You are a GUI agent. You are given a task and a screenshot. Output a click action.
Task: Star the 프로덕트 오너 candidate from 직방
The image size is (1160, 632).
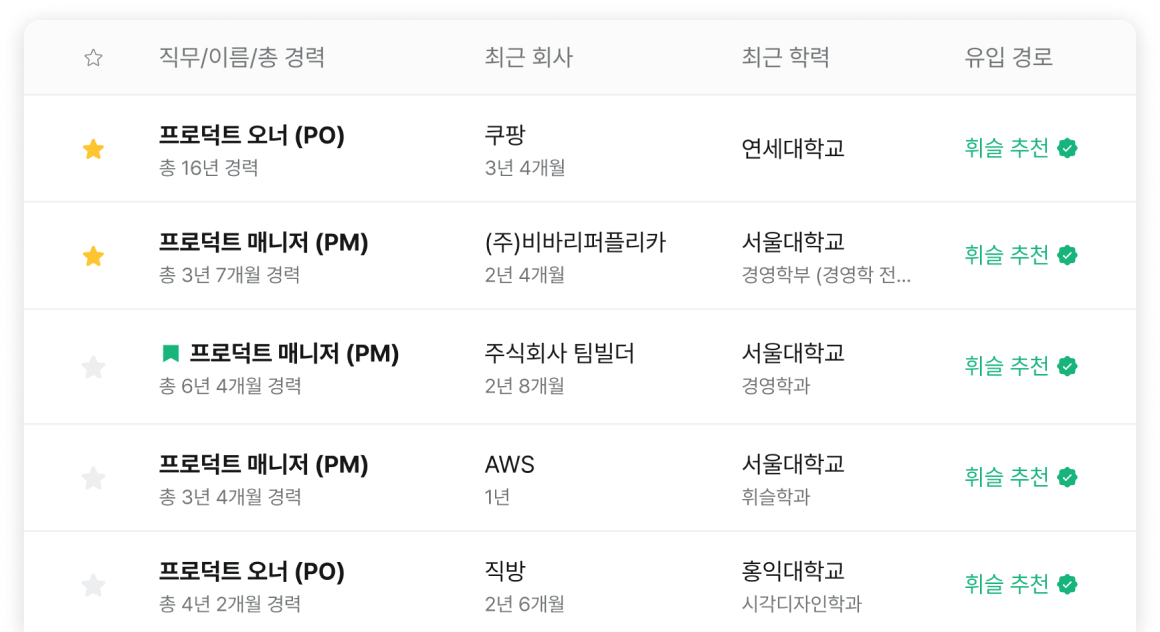point(93,585)
